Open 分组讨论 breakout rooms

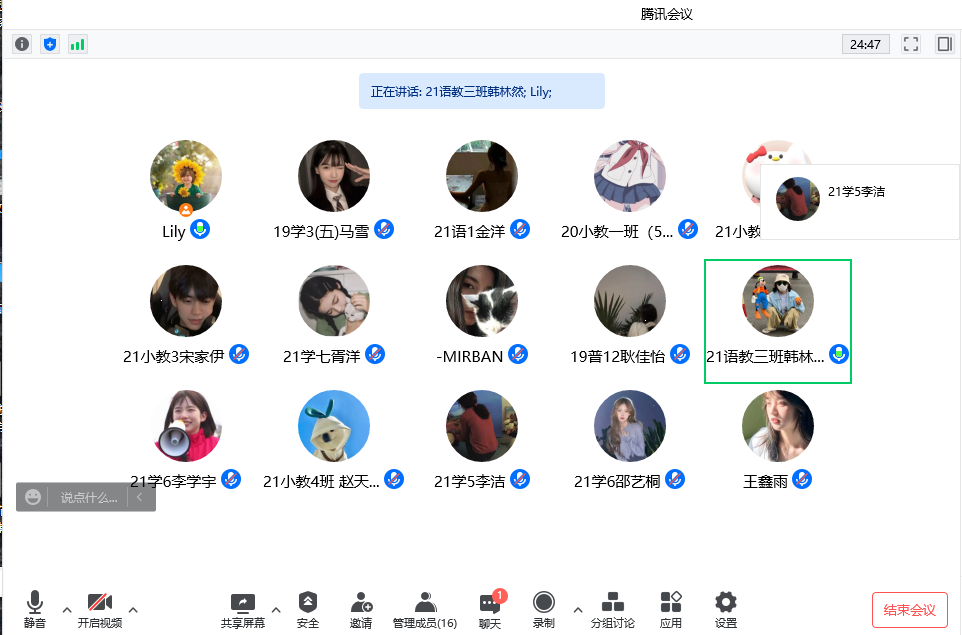pos(612,608)
